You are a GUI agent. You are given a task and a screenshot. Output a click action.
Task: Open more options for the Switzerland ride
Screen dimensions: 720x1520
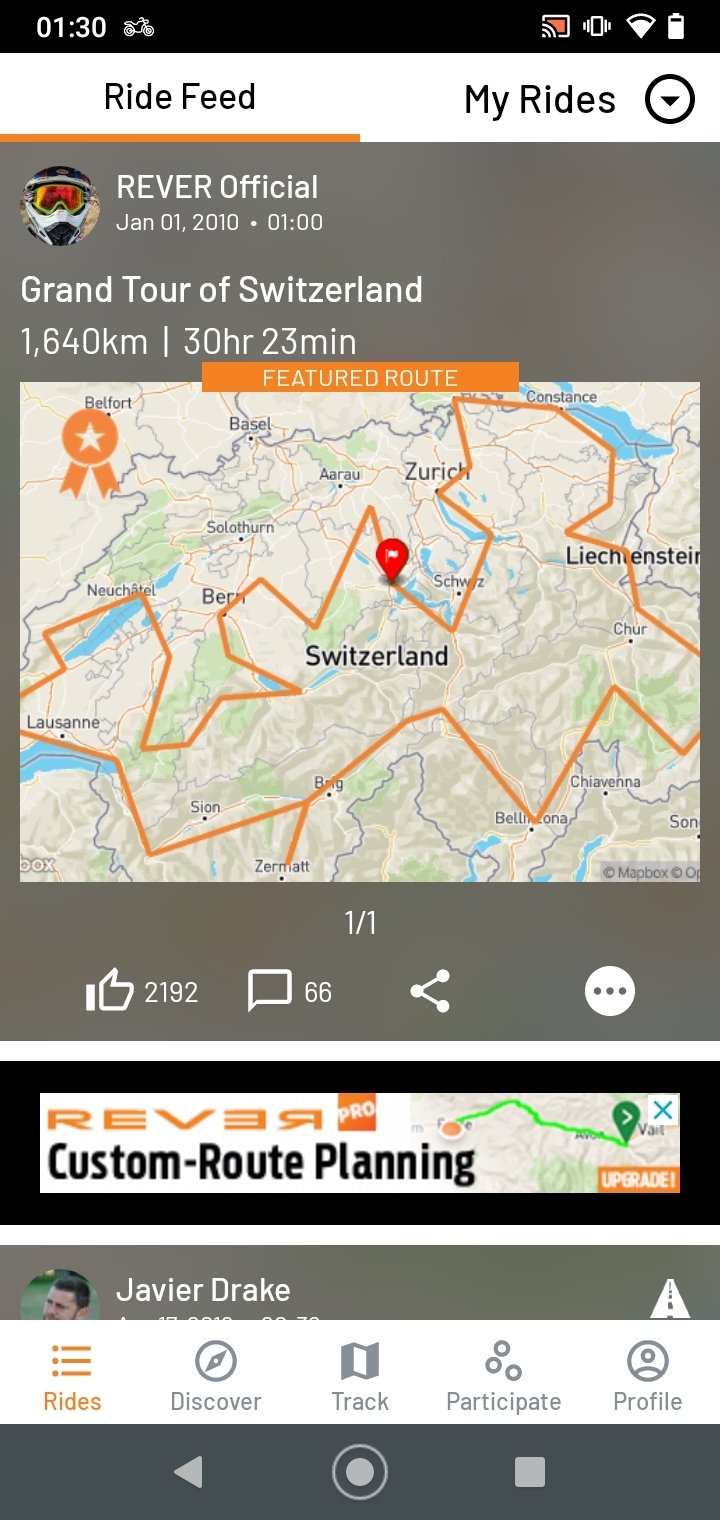(610, 992)
